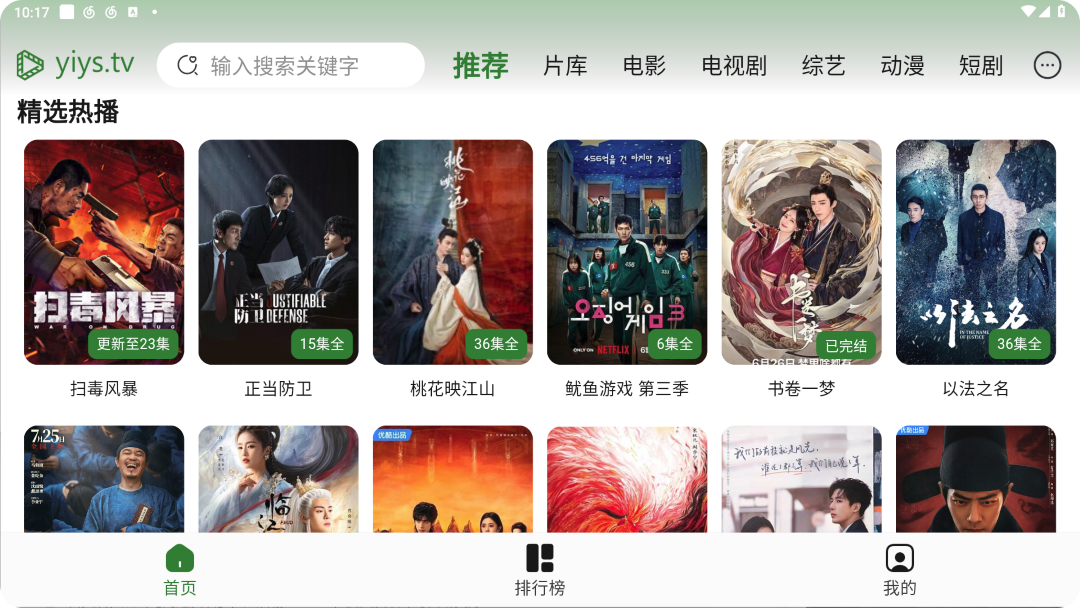Open the 正当防卫 show card
The height and width of the screenshot is (608, 1080).
pos(278,252)
